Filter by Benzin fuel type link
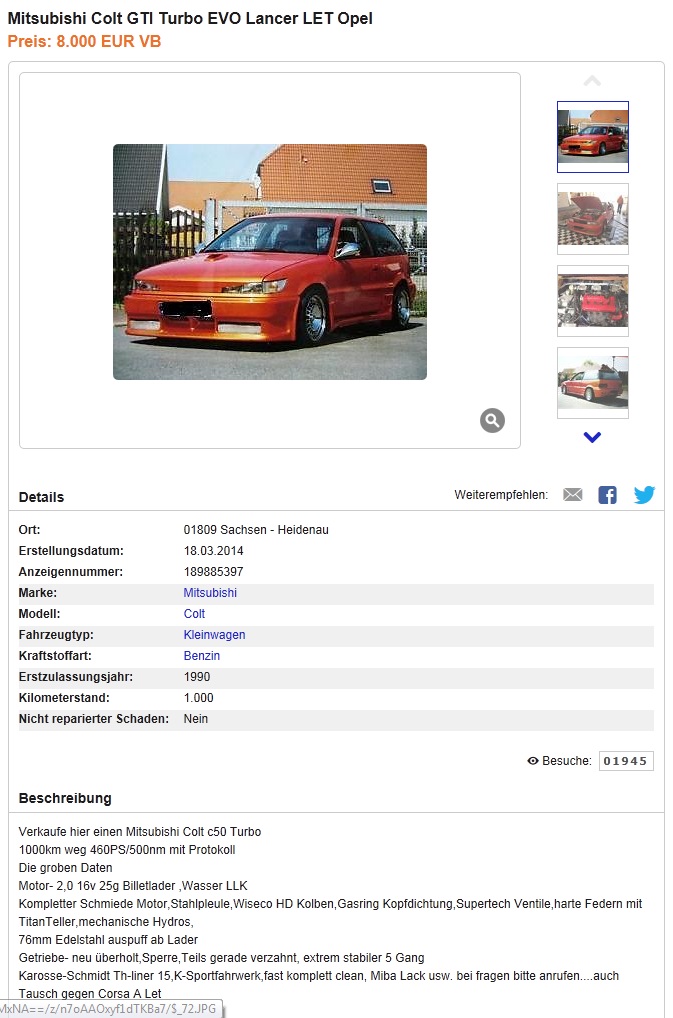Viewport: 673px width, 1018px height. click(202, 656)
